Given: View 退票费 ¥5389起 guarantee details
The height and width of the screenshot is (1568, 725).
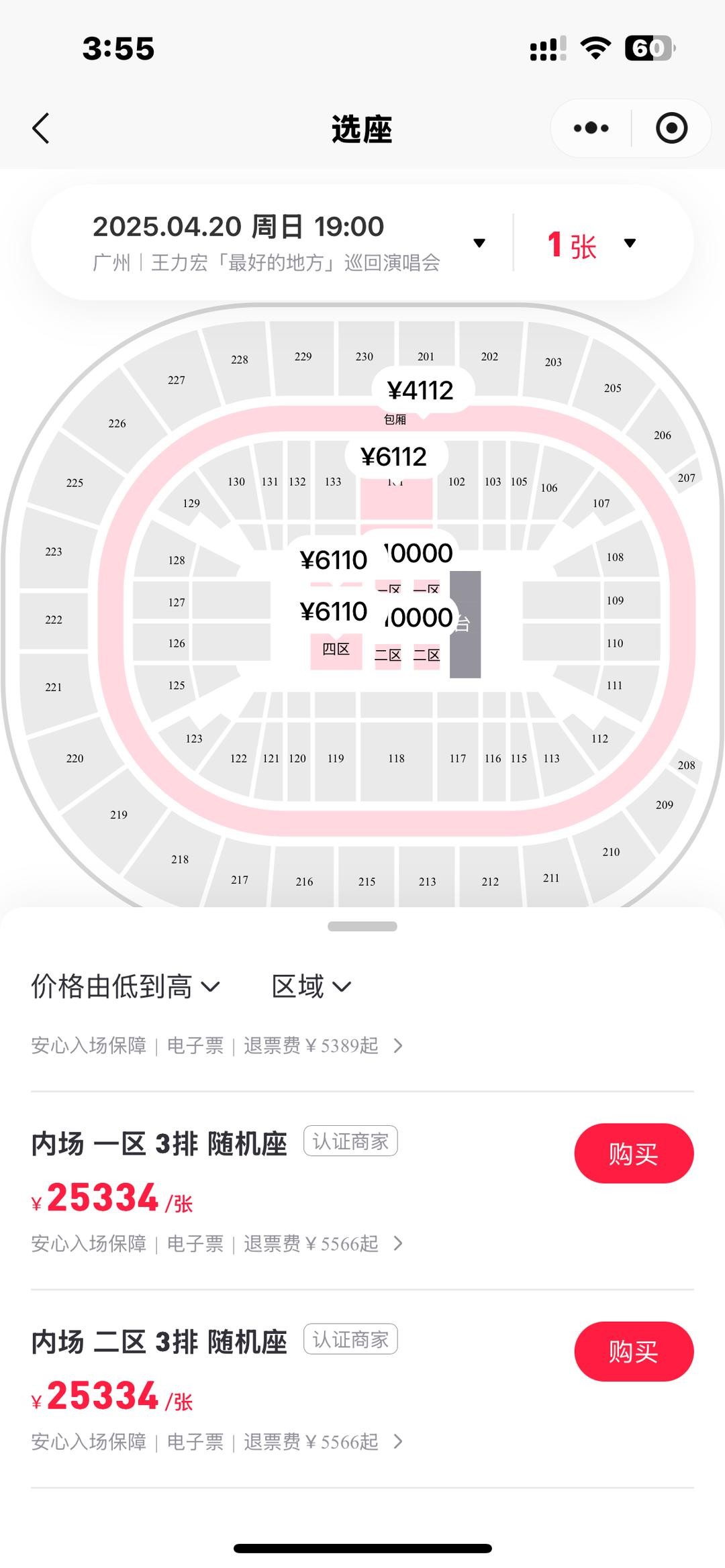Looking at the screenshot, I should tap(217, 1045).
